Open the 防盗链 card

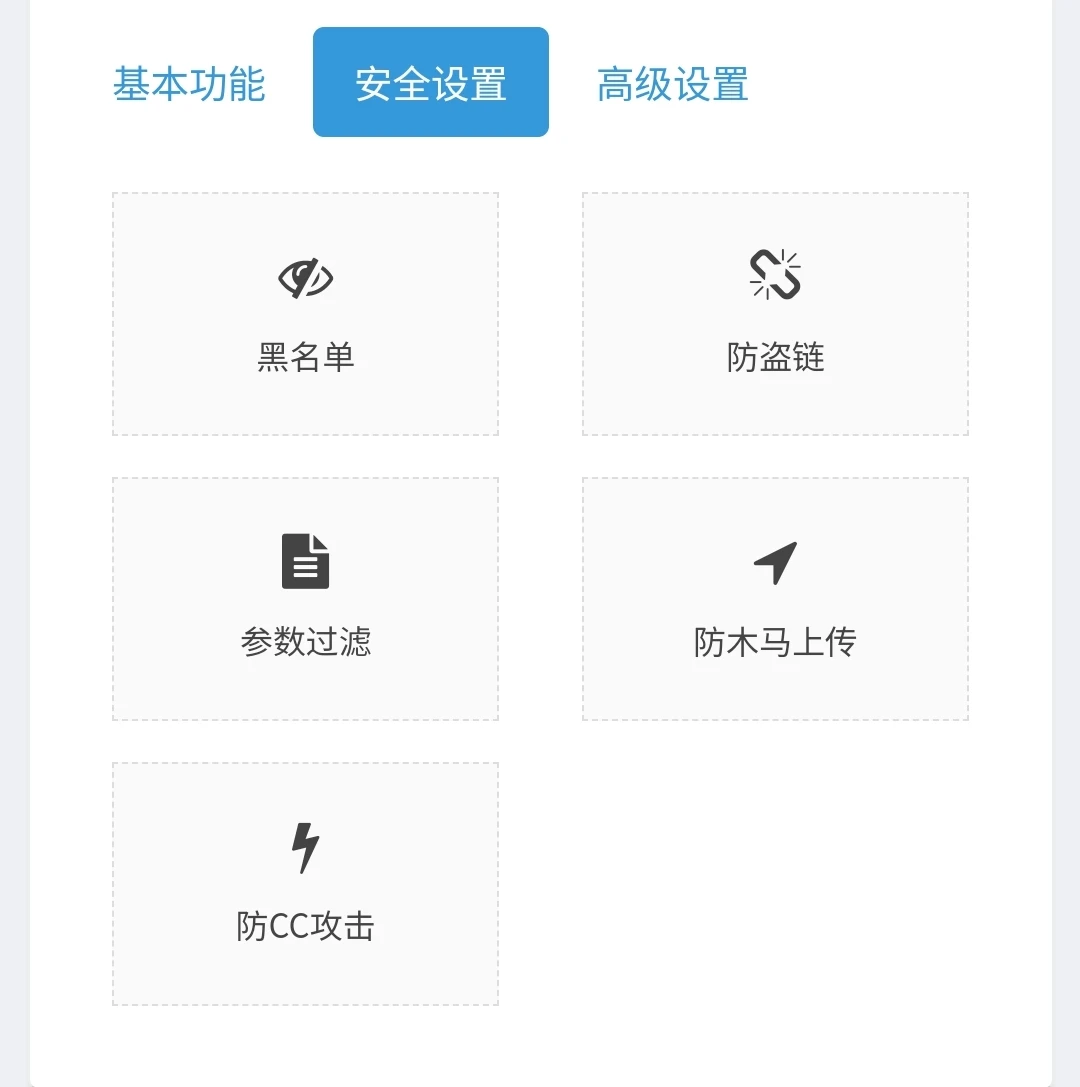pyautogui.click(x=775, y=314)
